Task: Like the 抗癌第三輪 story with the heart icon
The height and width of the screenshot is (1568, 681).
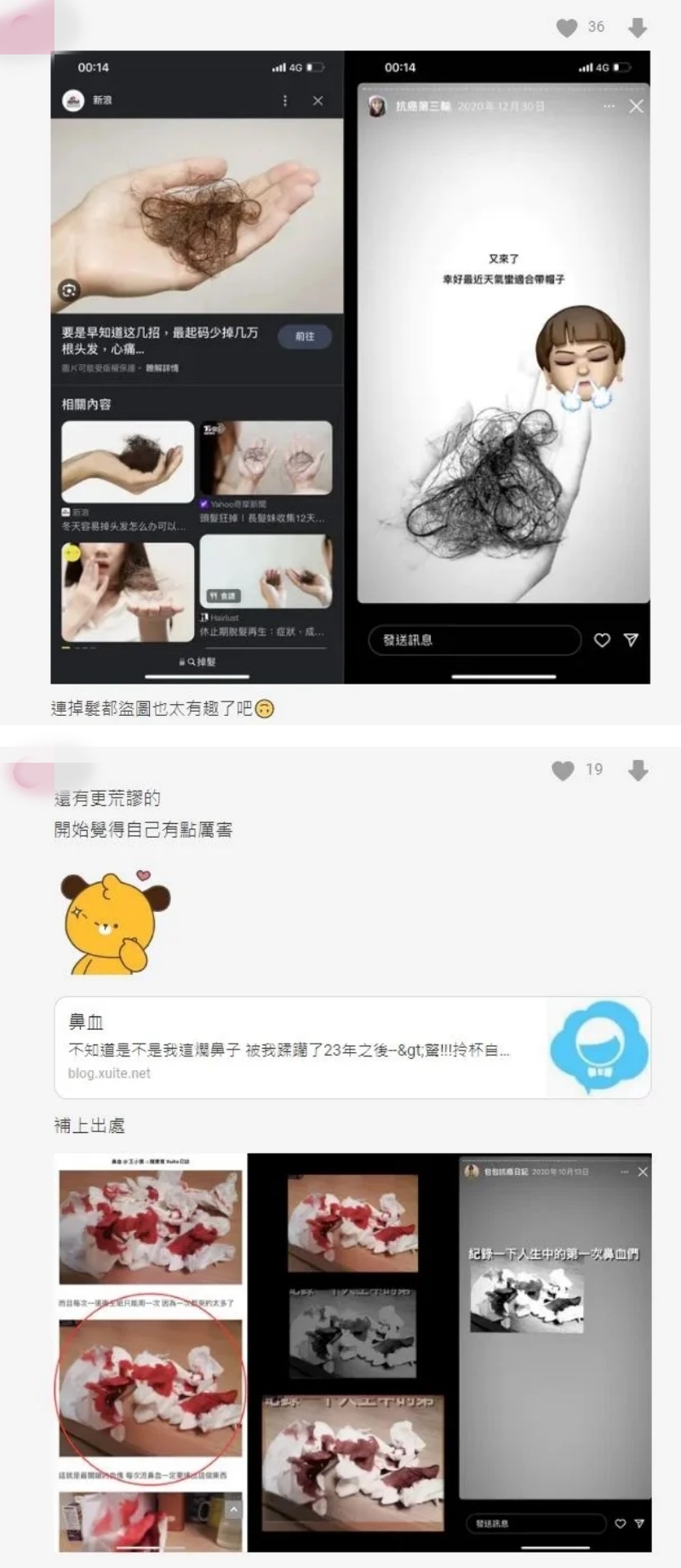Action: pos(603,641)
